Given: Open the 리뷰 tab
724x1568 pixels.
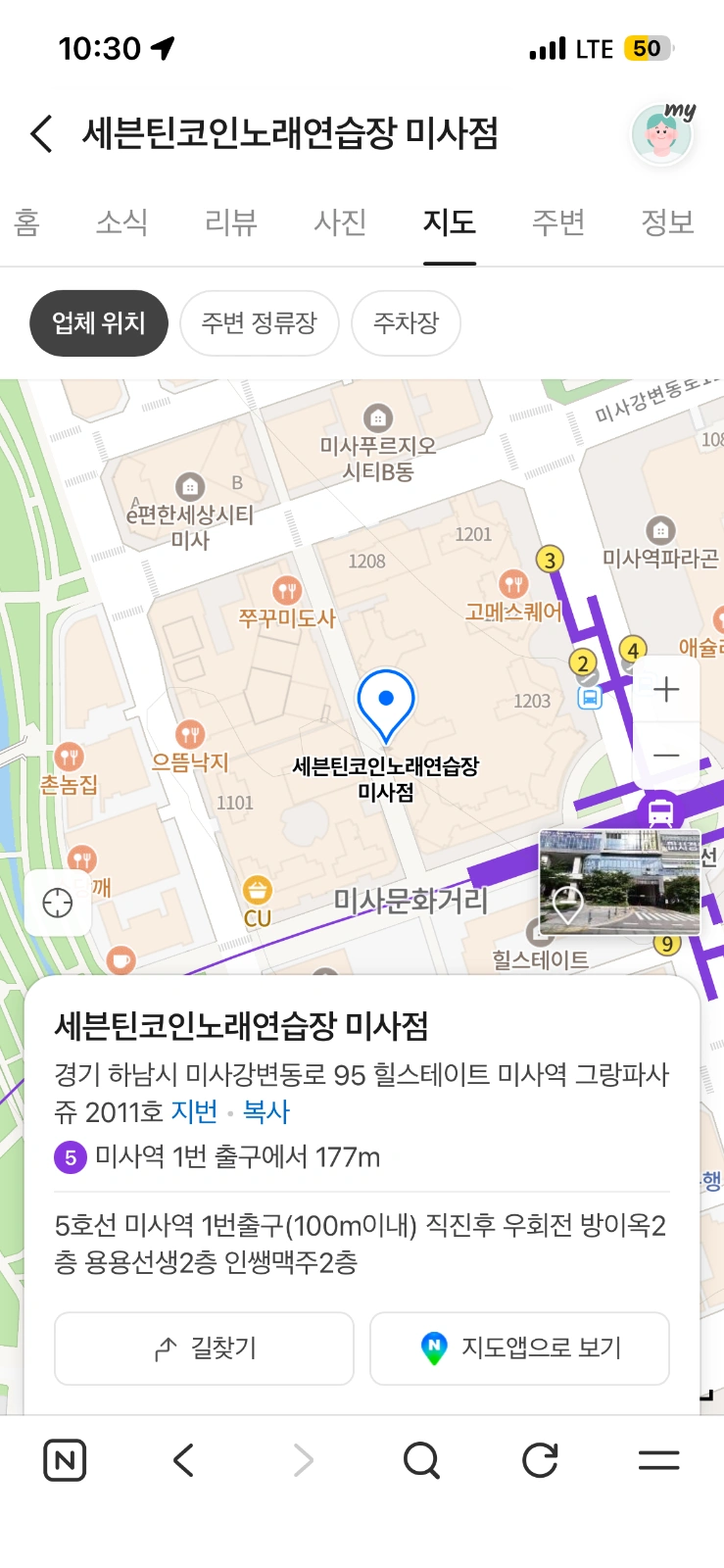Looking at the screenshot, I should point(230,222).
